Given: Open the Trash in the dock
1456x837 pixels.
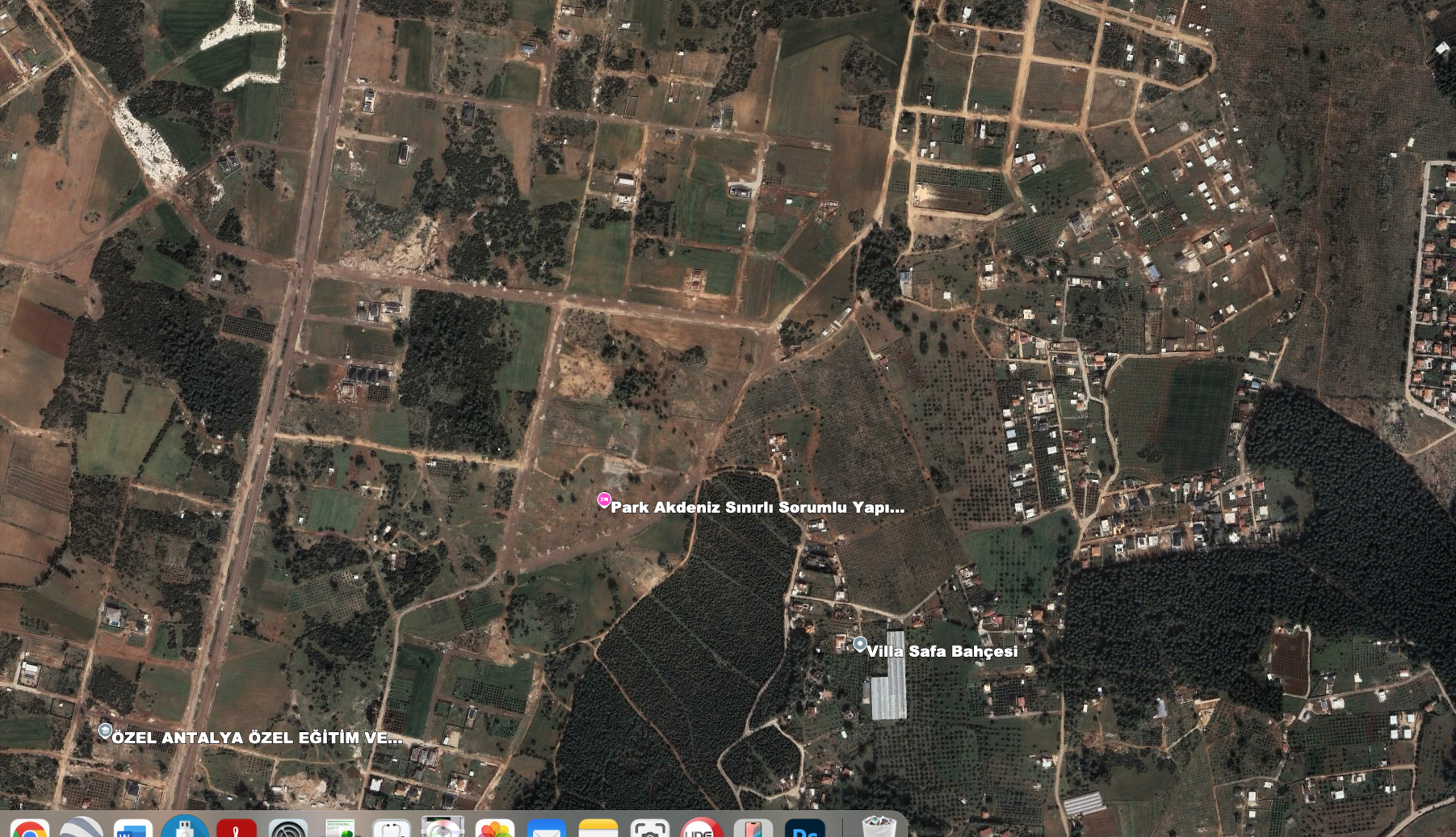Looking at the screenshot, I should point(879,828).
